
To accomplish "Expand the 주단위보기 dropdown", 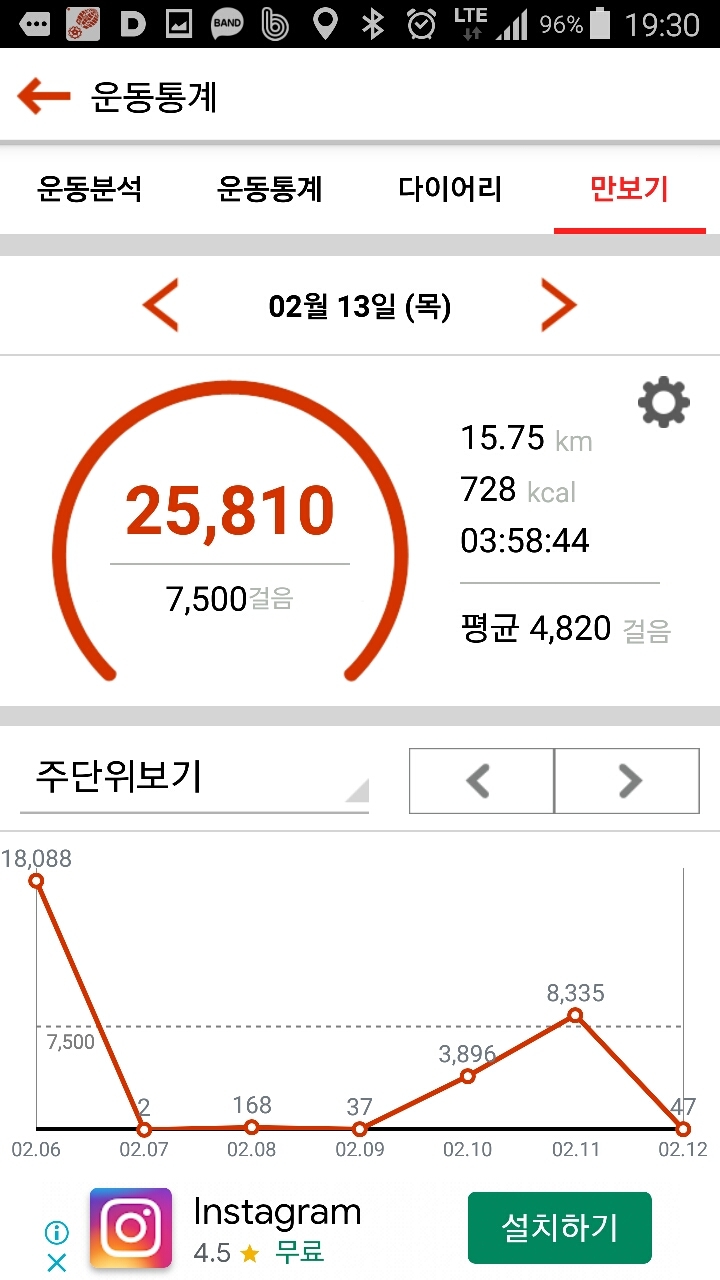I will coord(195,778).
